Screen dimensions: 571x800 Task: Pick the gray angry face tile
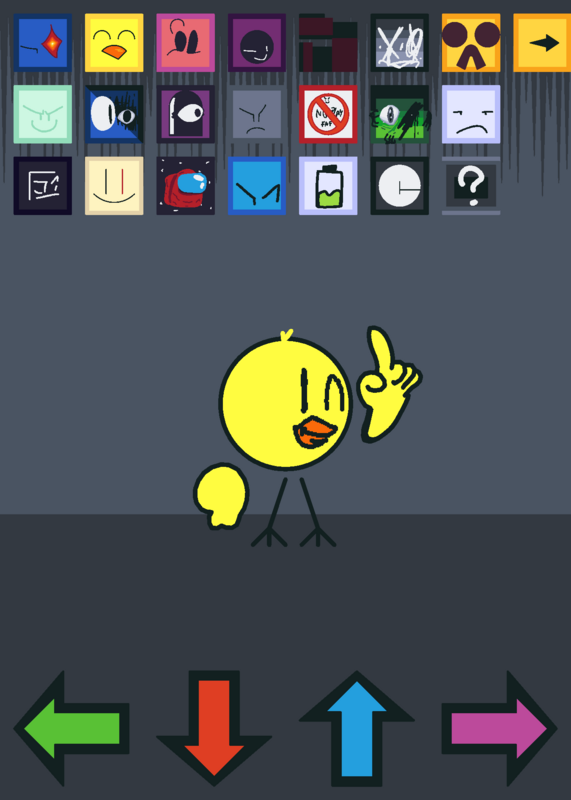257,114
